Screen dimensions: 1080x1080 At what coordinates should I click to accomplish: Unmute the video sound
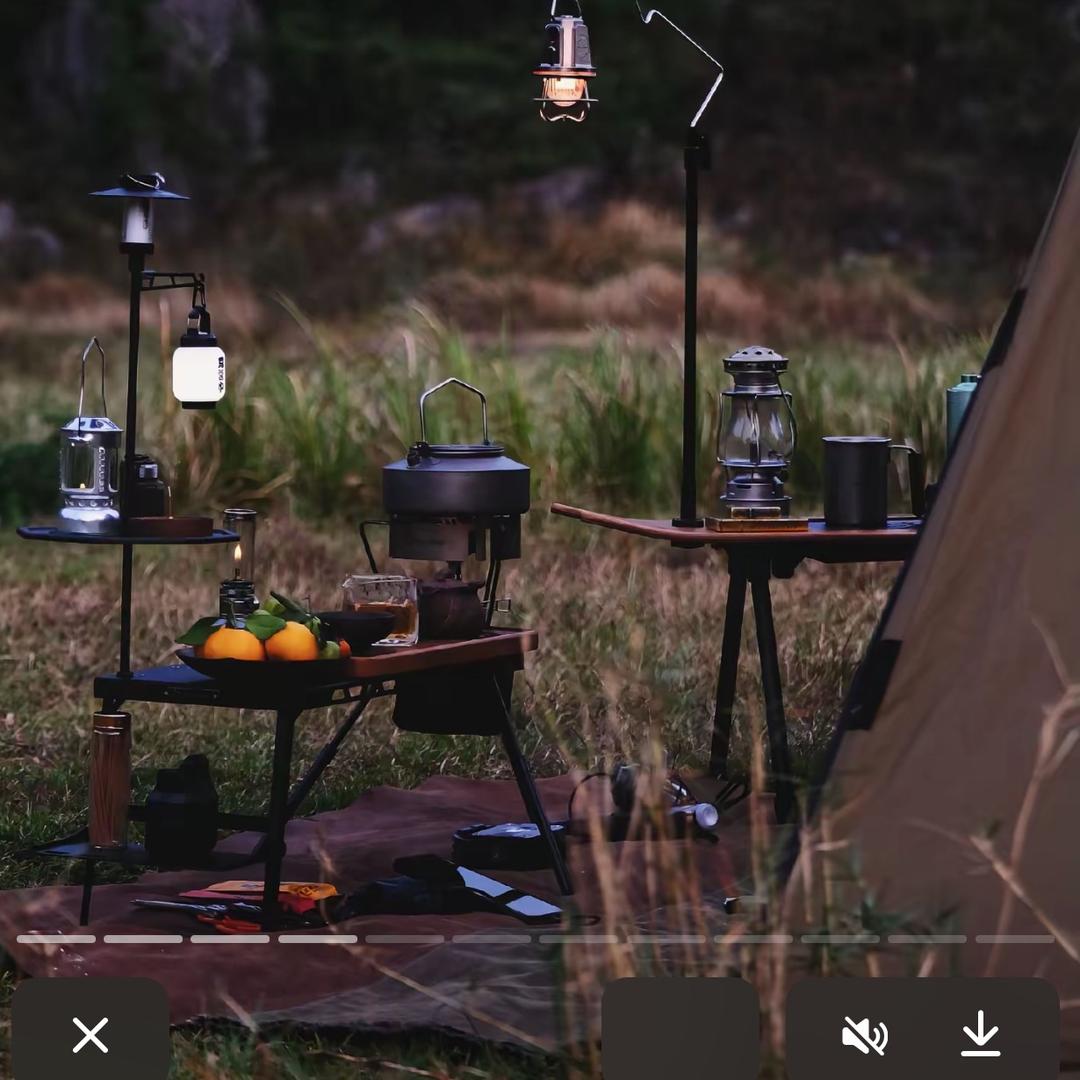coord(864,1035)
